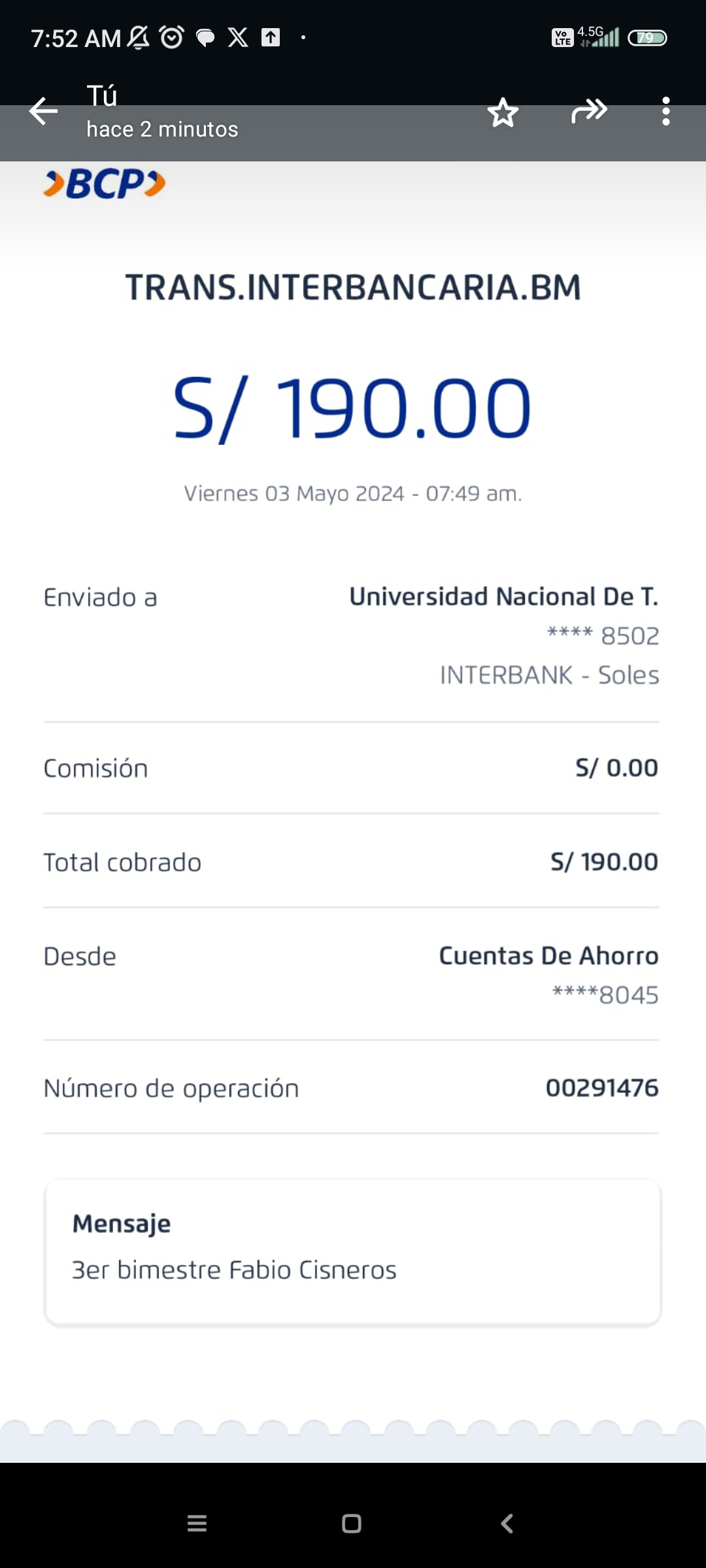This screenshot has width=706, height=1568.
Task: Open the three-dot overflow menu
Action: click(x=665, y=112)
